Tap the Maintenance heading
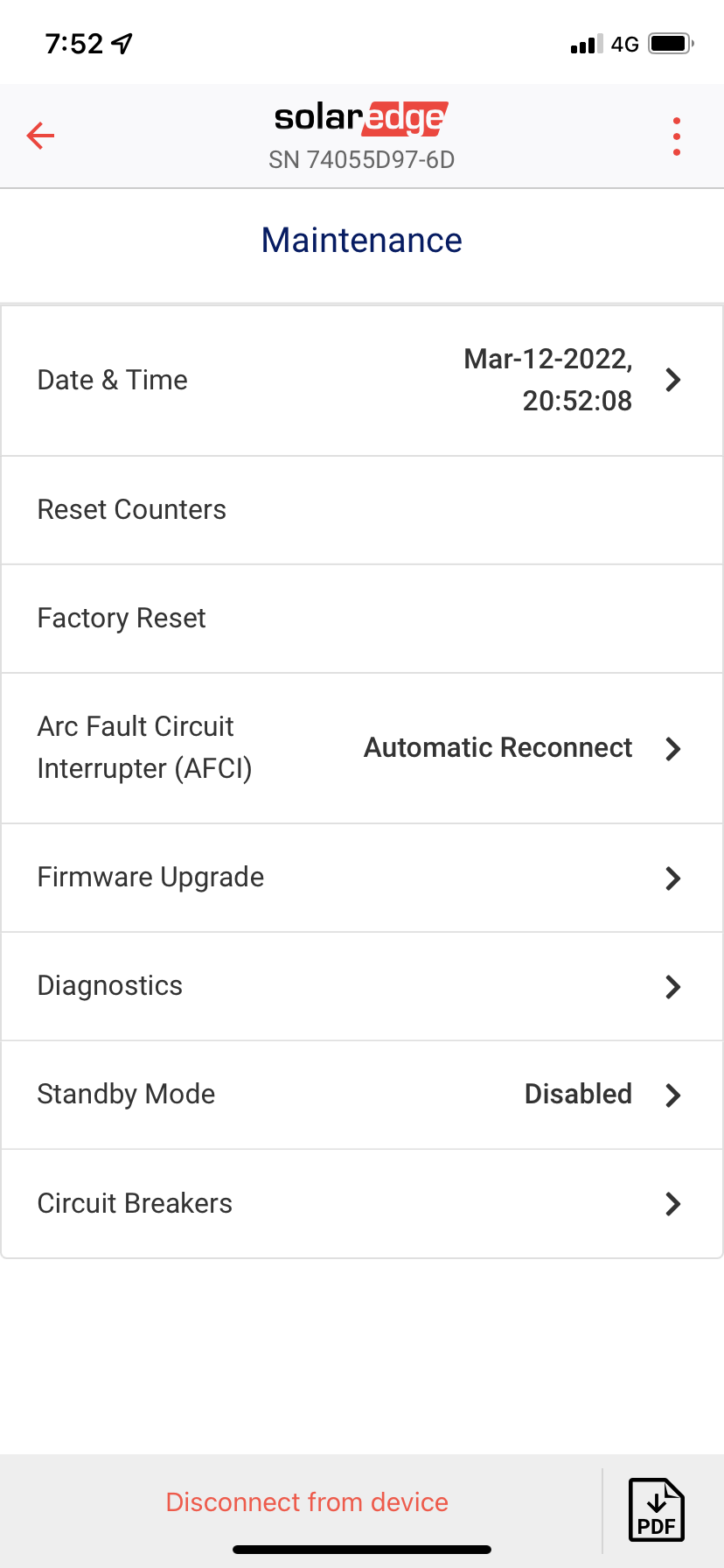This screenshot has height=1568, width=724. click(x=361, y=240)
